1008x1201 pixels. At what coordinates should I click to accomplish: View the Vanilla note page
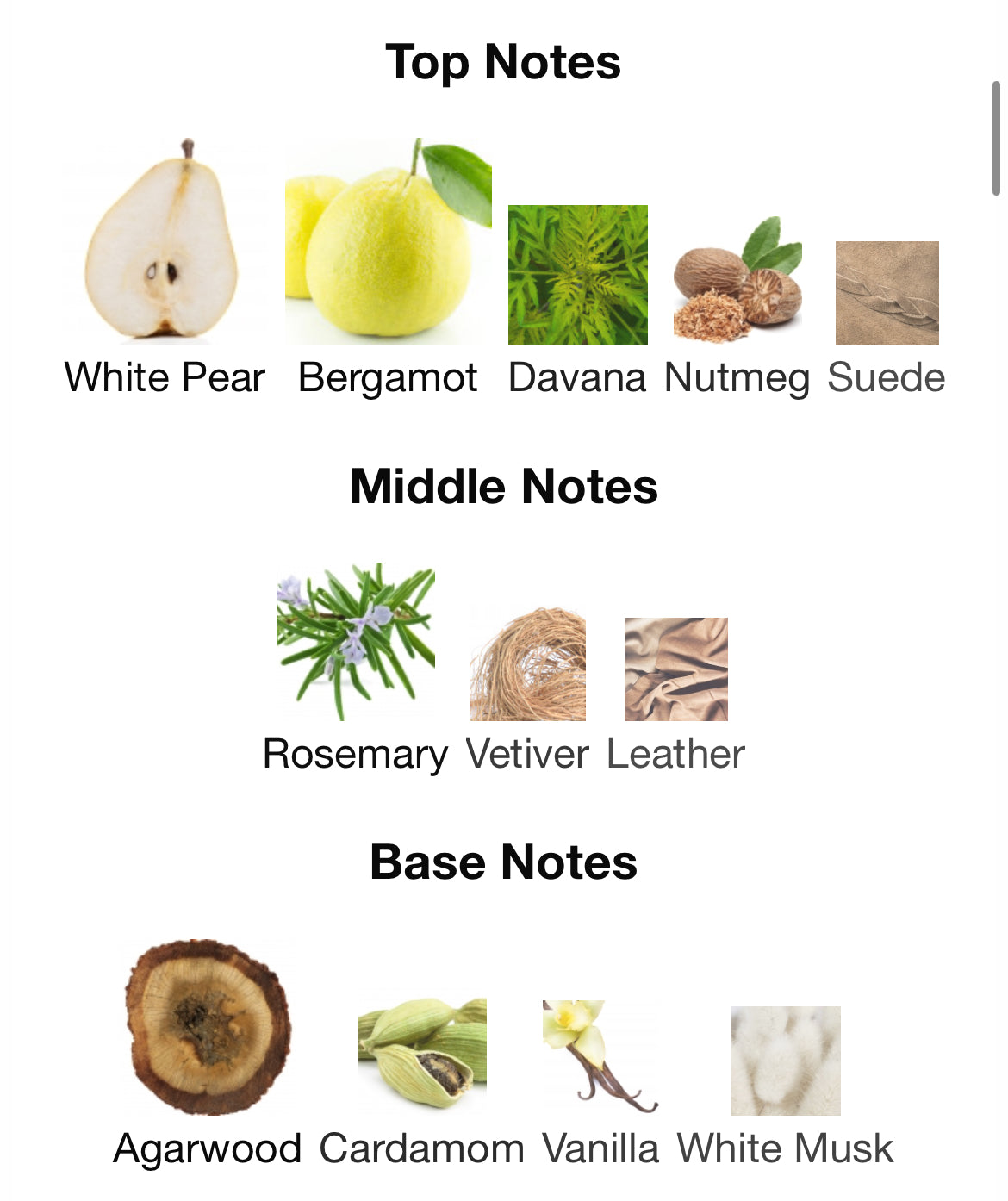[x=600, y=1056]
